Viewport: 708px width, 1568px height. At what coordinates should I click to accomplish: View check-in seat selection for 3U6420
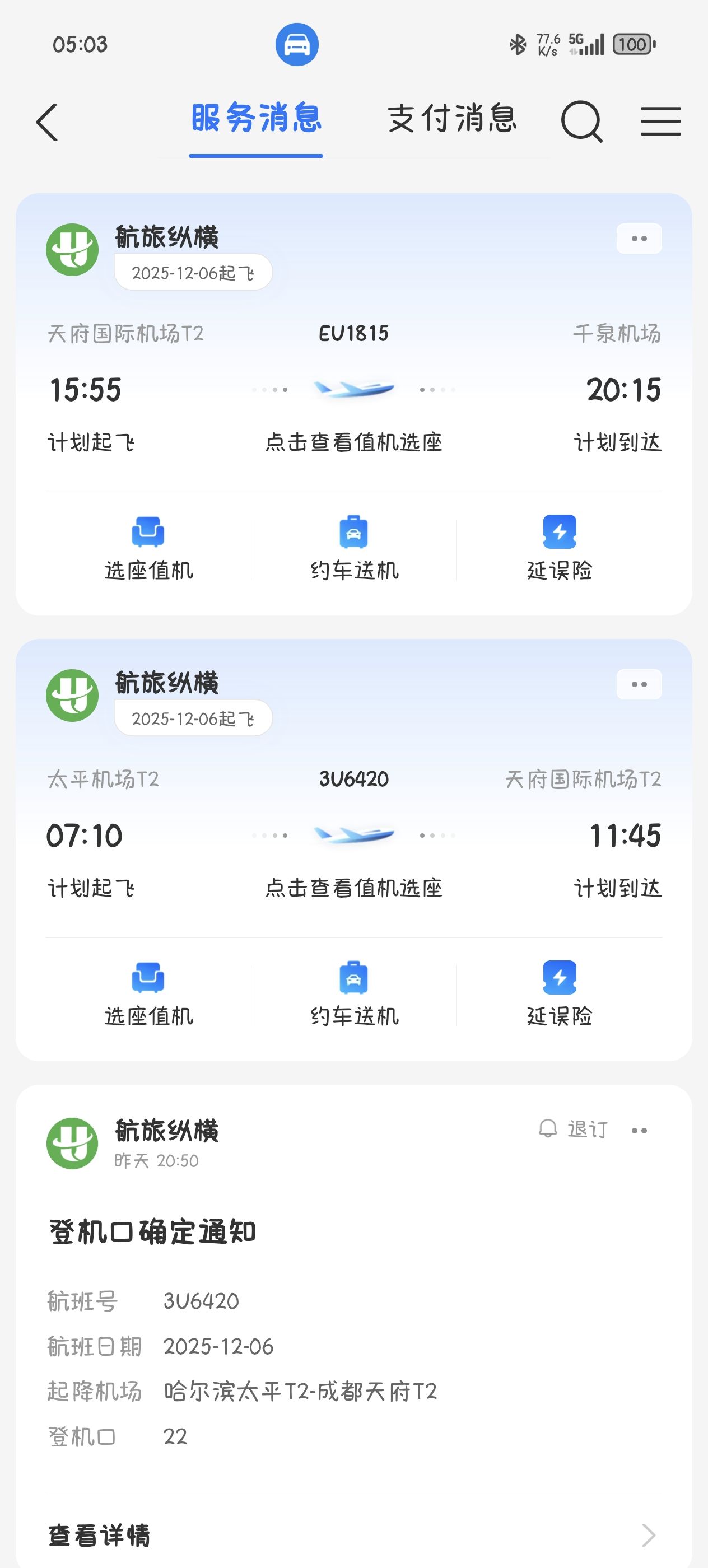click(353, 888)
